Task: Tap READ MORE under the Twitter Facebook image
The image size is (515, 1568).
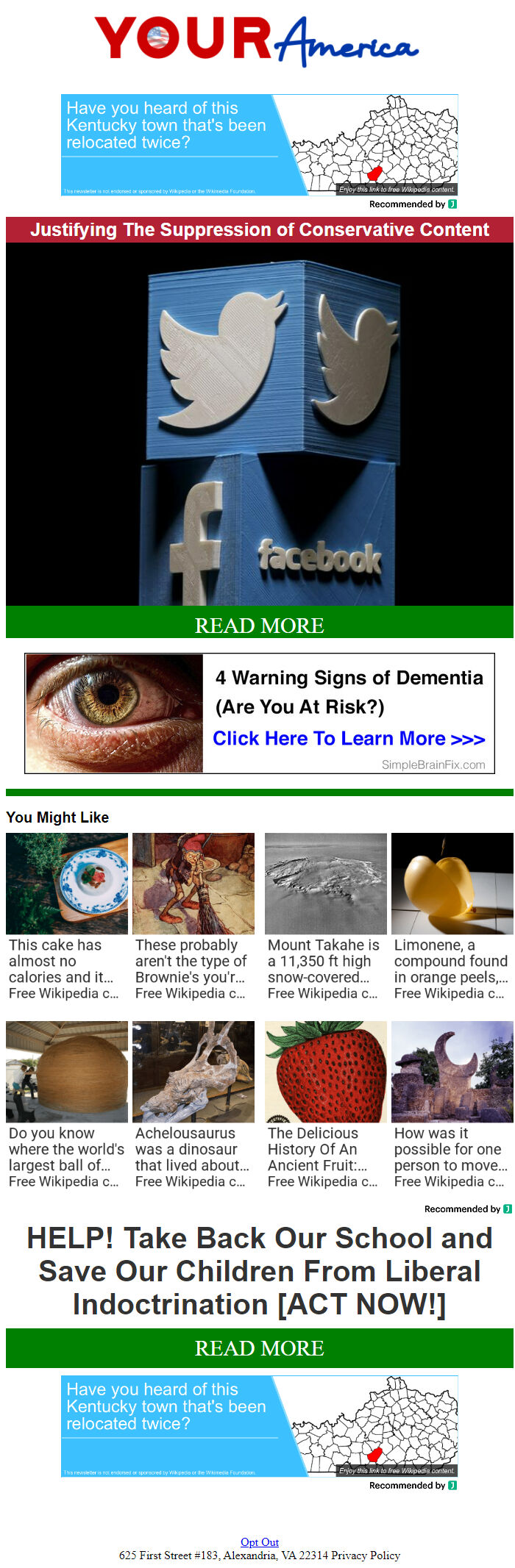Action: [x=259, y=625]
